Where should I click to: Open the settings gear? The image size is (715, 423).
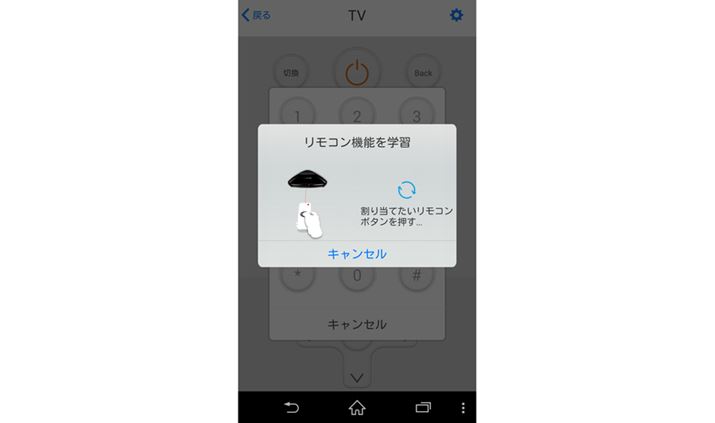(456, 15)
